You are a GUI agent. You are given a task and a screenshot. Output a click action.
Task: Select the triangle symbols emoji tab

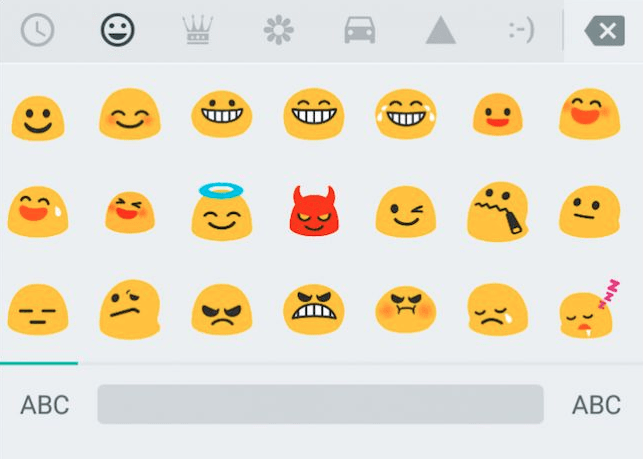click(x=440, y=31)
